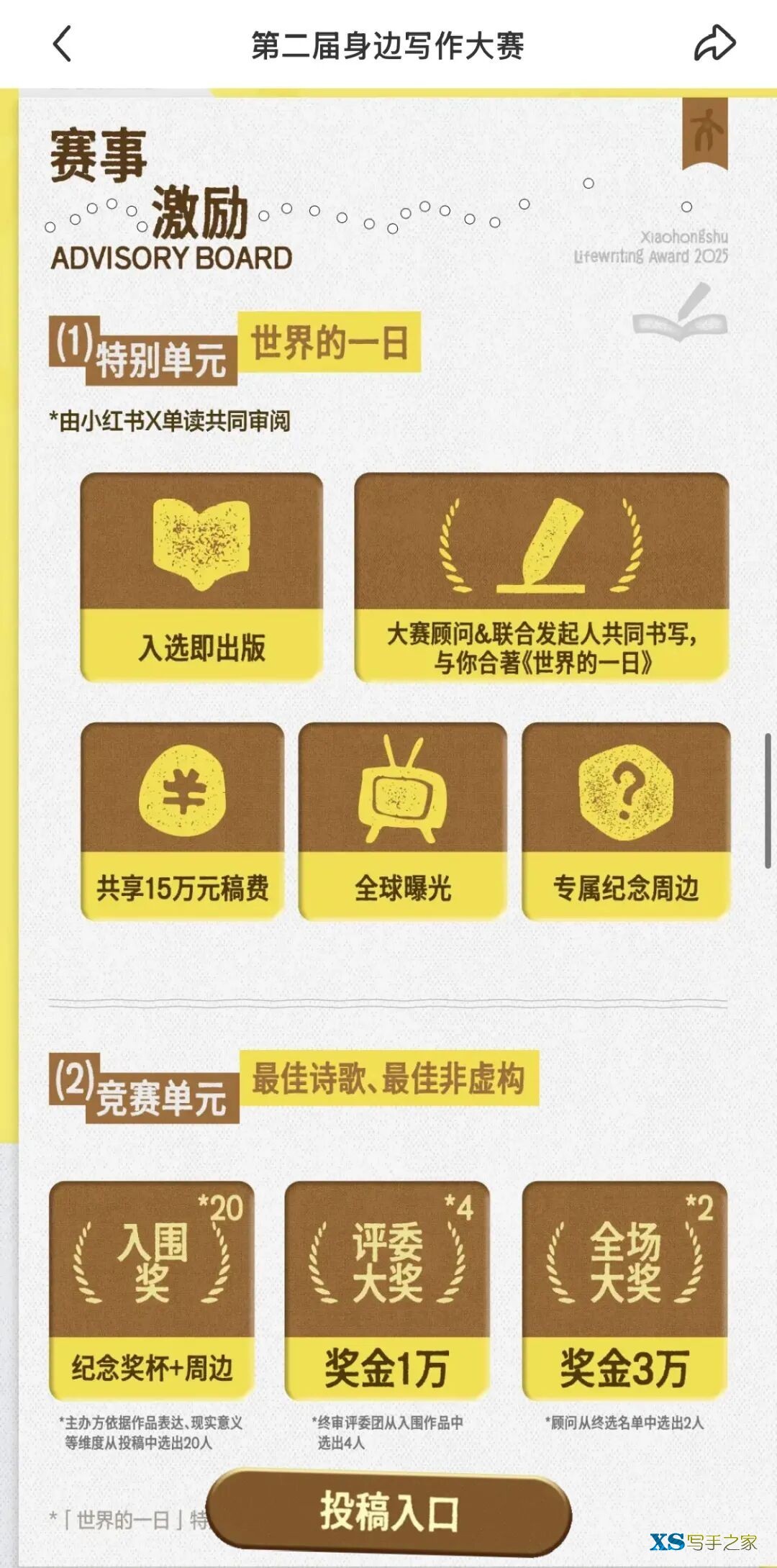Viewport: 777px width, 1568px height.
Task: Go back from the writing contest page
Action: point(63,45)
